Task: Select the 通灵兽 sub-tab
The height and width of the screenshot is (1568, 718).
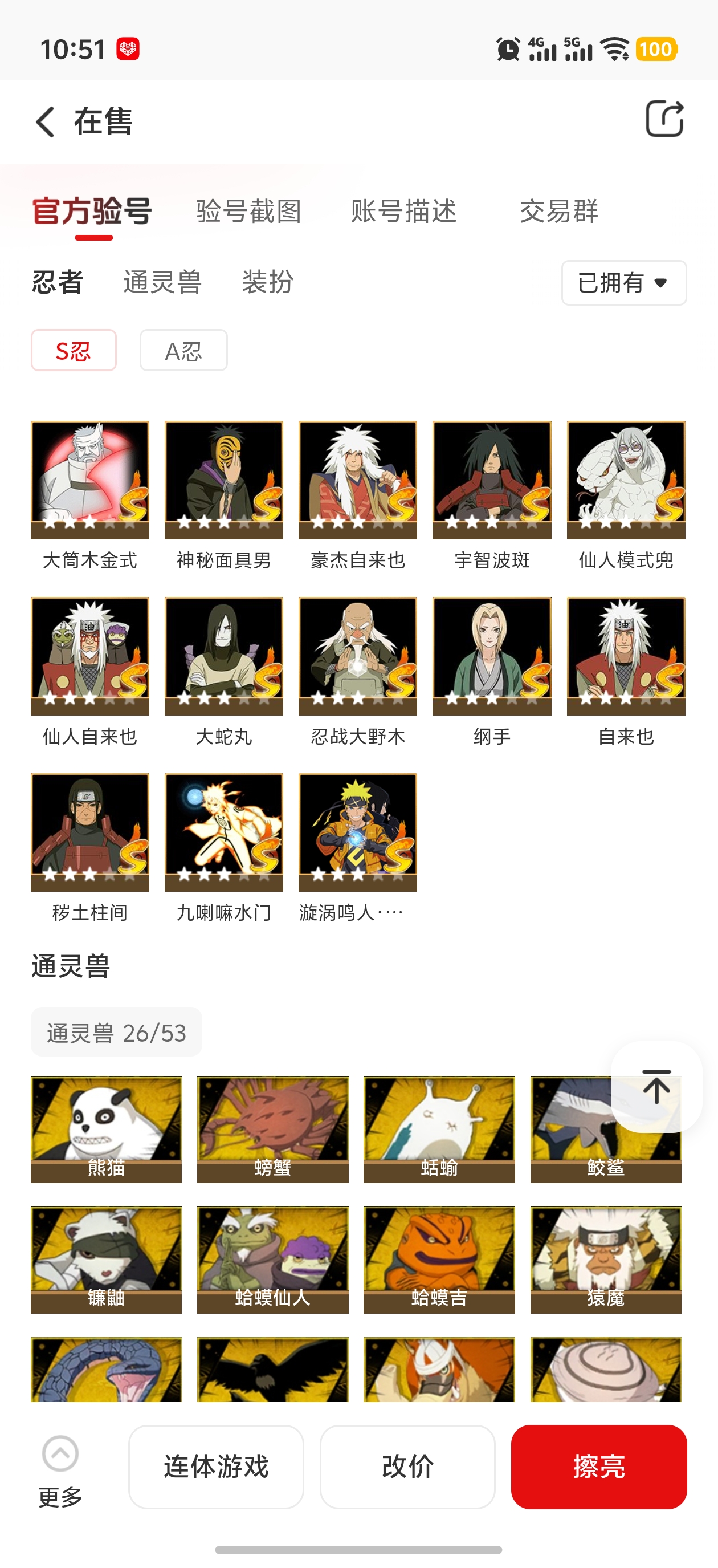Action: (162, 282)
